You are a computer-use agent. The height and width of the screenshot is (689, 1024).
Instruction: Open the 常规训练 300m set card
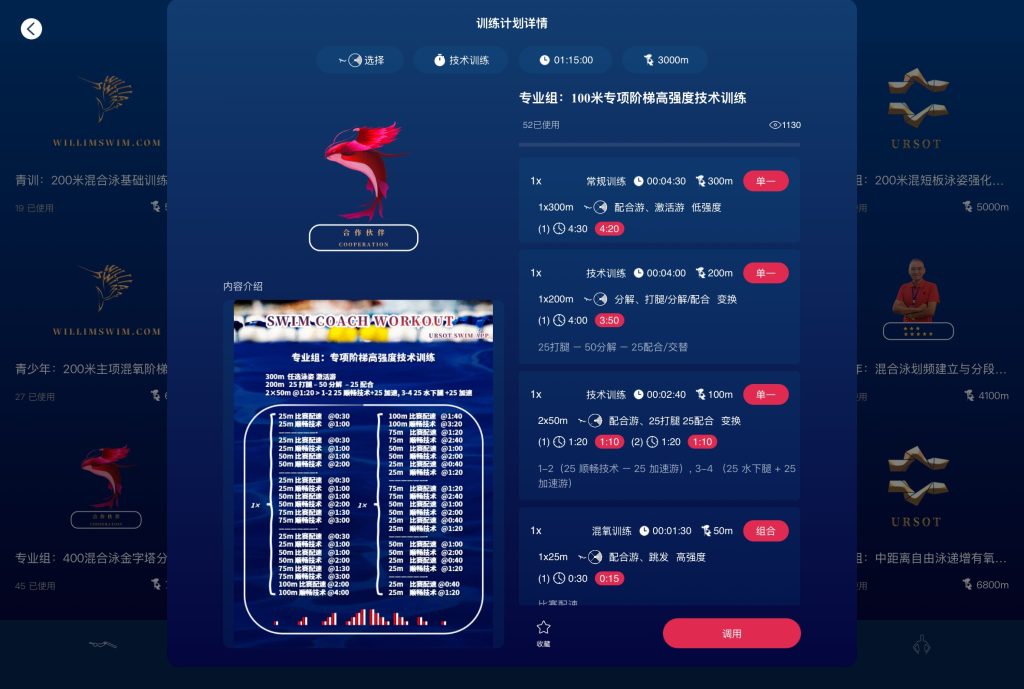659,200
